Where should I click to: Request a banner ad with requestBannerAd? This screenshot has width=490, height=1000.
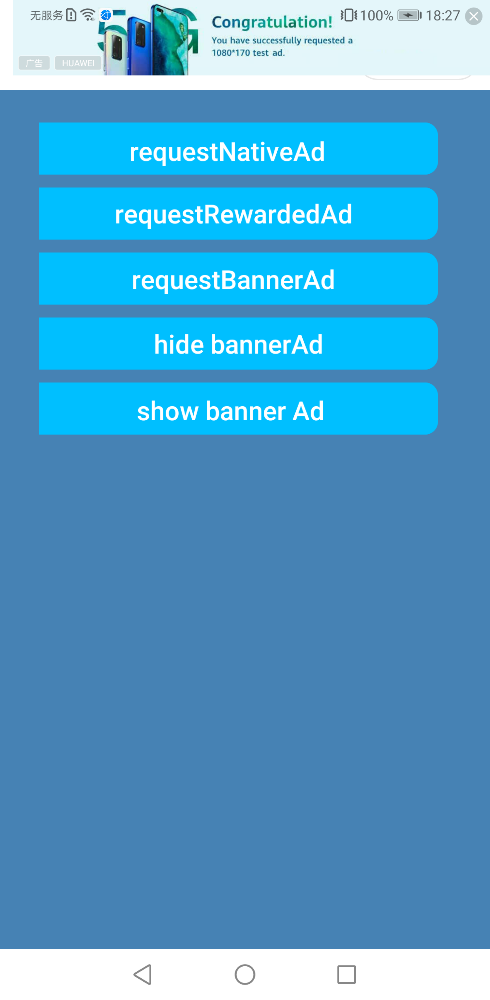[238, 279]
